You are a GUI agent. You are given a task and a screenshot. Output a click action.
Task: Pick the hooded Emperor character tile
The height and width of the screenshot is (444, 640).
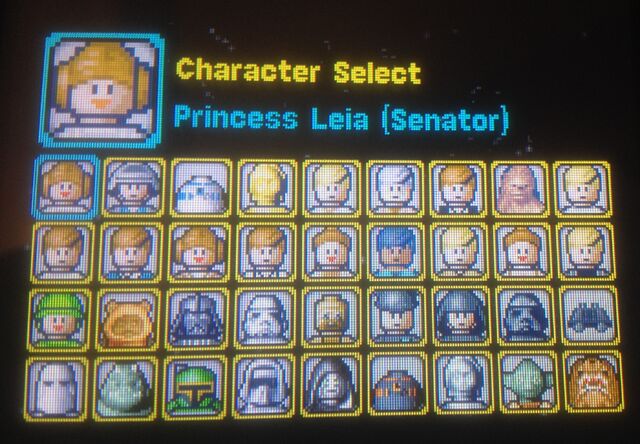332,384
